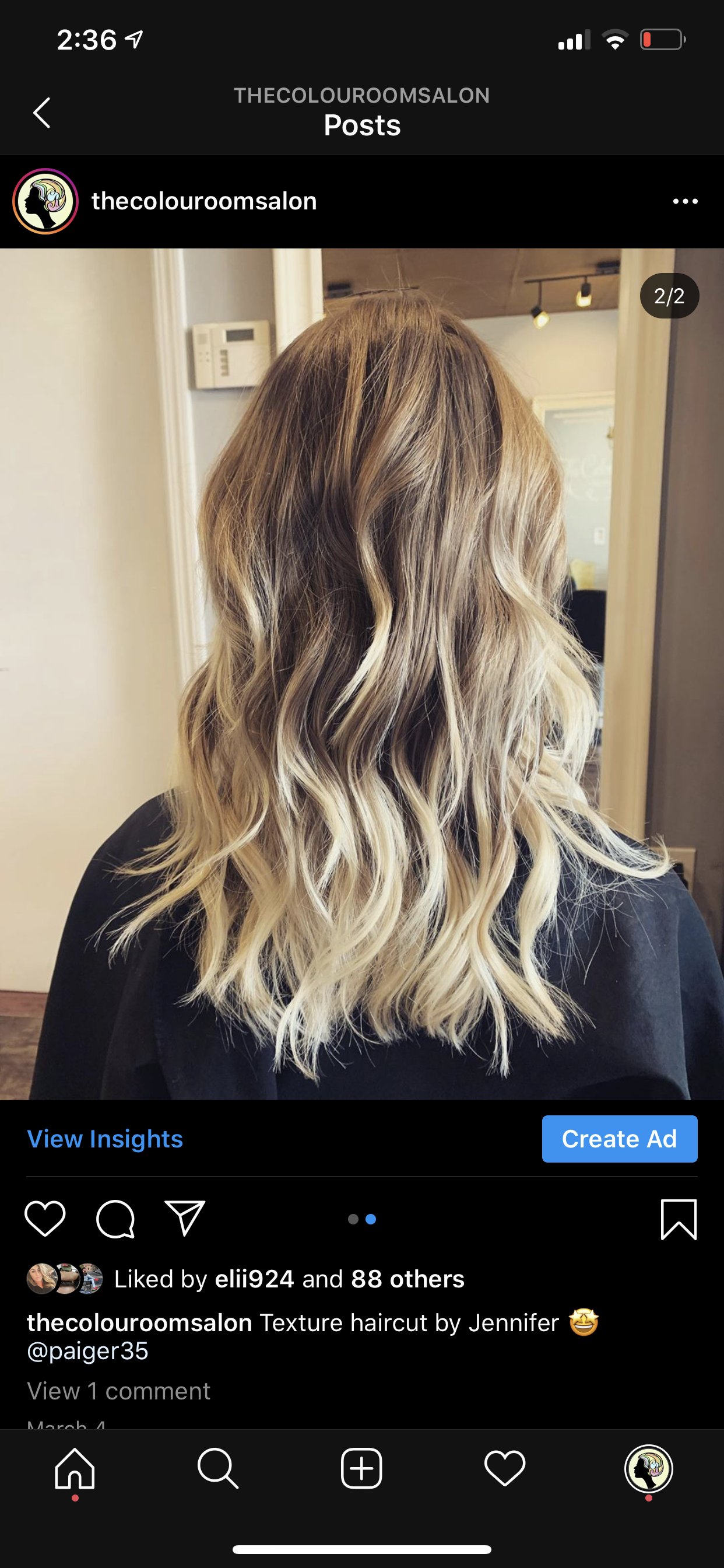Screen dimensions: 724x1568
Task: Create a new post with plus tab
Action: click(x=361, y=1469)
